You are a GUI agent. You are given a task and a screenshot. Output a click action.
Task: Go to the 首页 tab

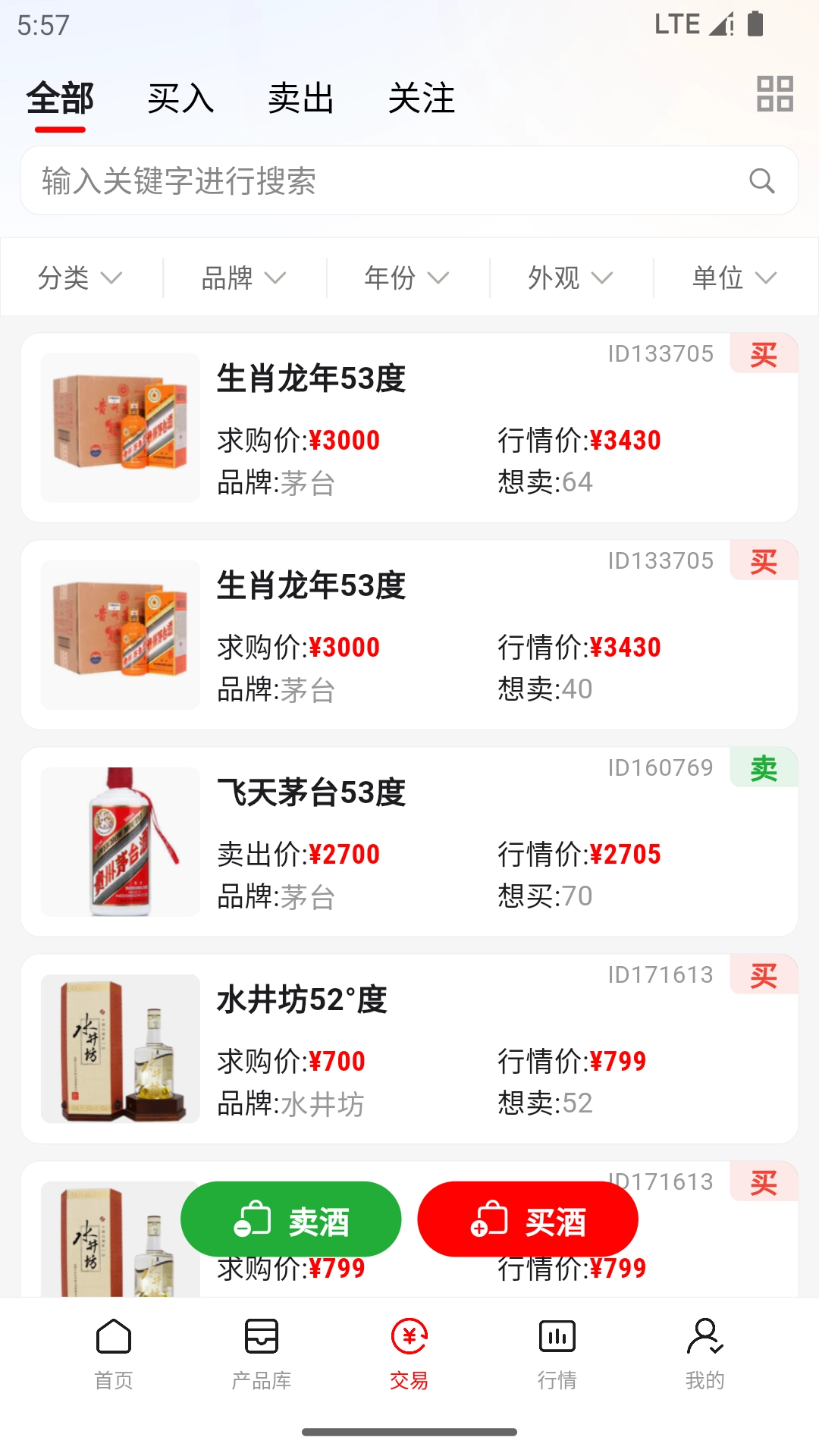tap(114, 1354)
